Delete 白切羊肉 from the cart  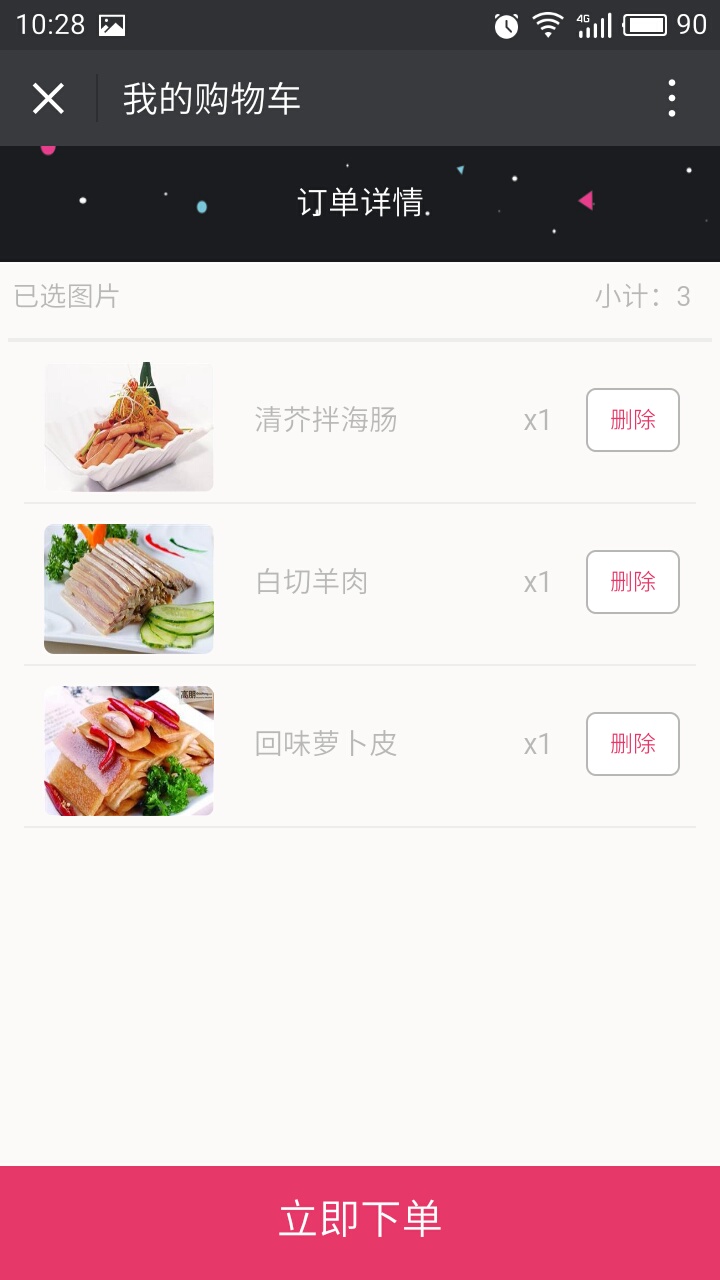(632, 581)
